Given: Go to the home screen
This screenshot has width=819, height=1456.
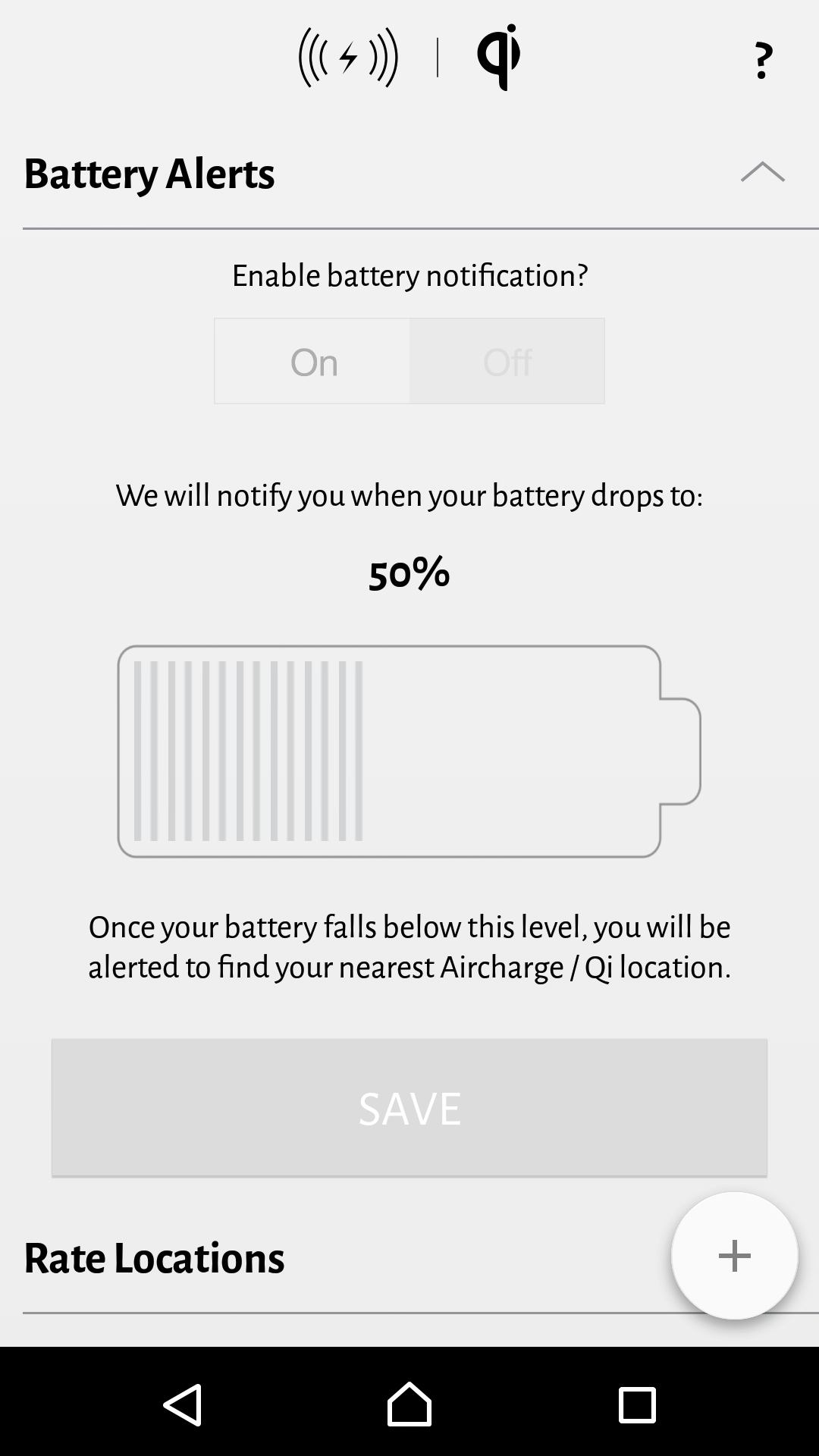Looking at the screenshot, I should 409,1404.
